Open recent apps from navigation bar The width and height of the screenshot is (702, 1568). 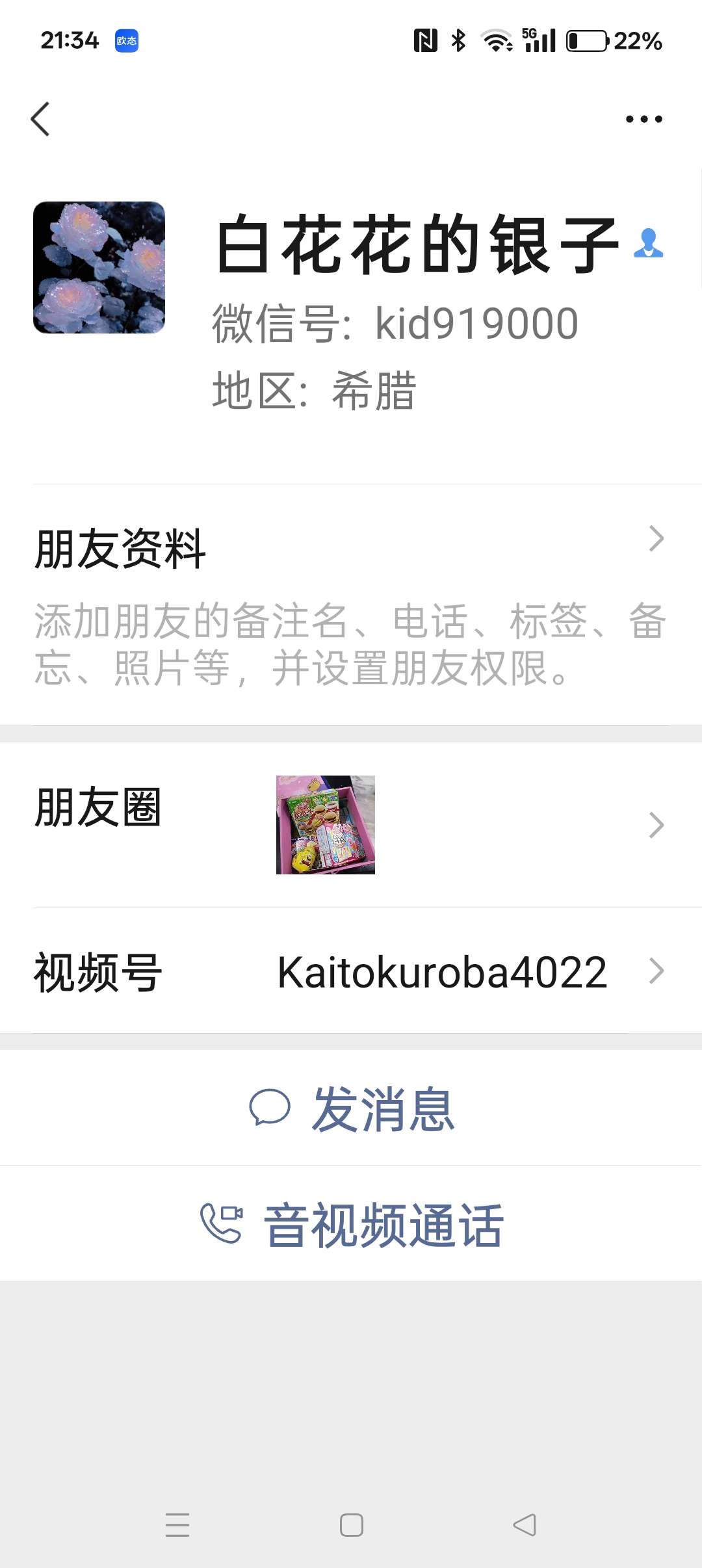pos(177,1525)
